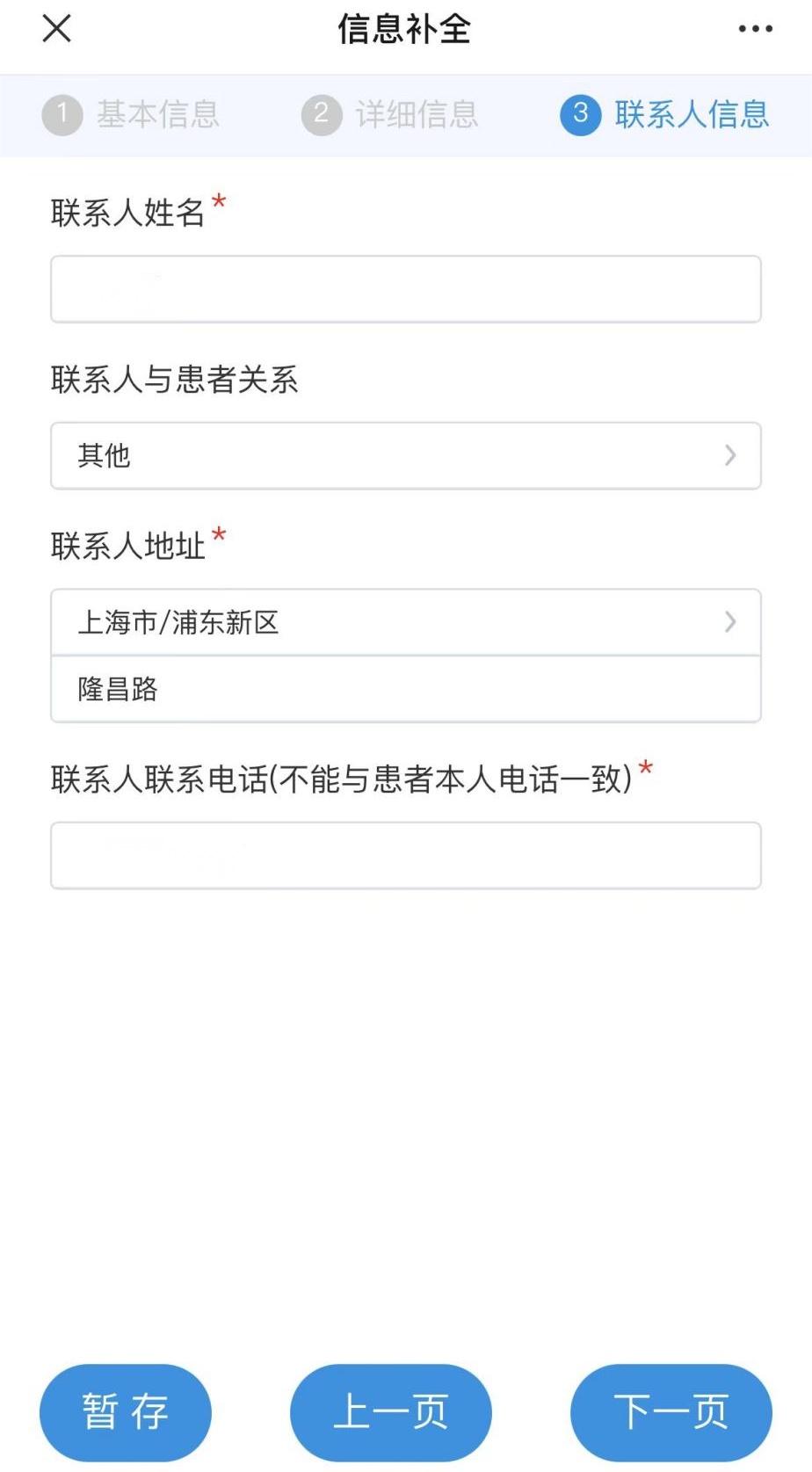Go to step 2 详细信息
Image resolution: width=812 pixels, height=1472 pixels.
point(391,115)
